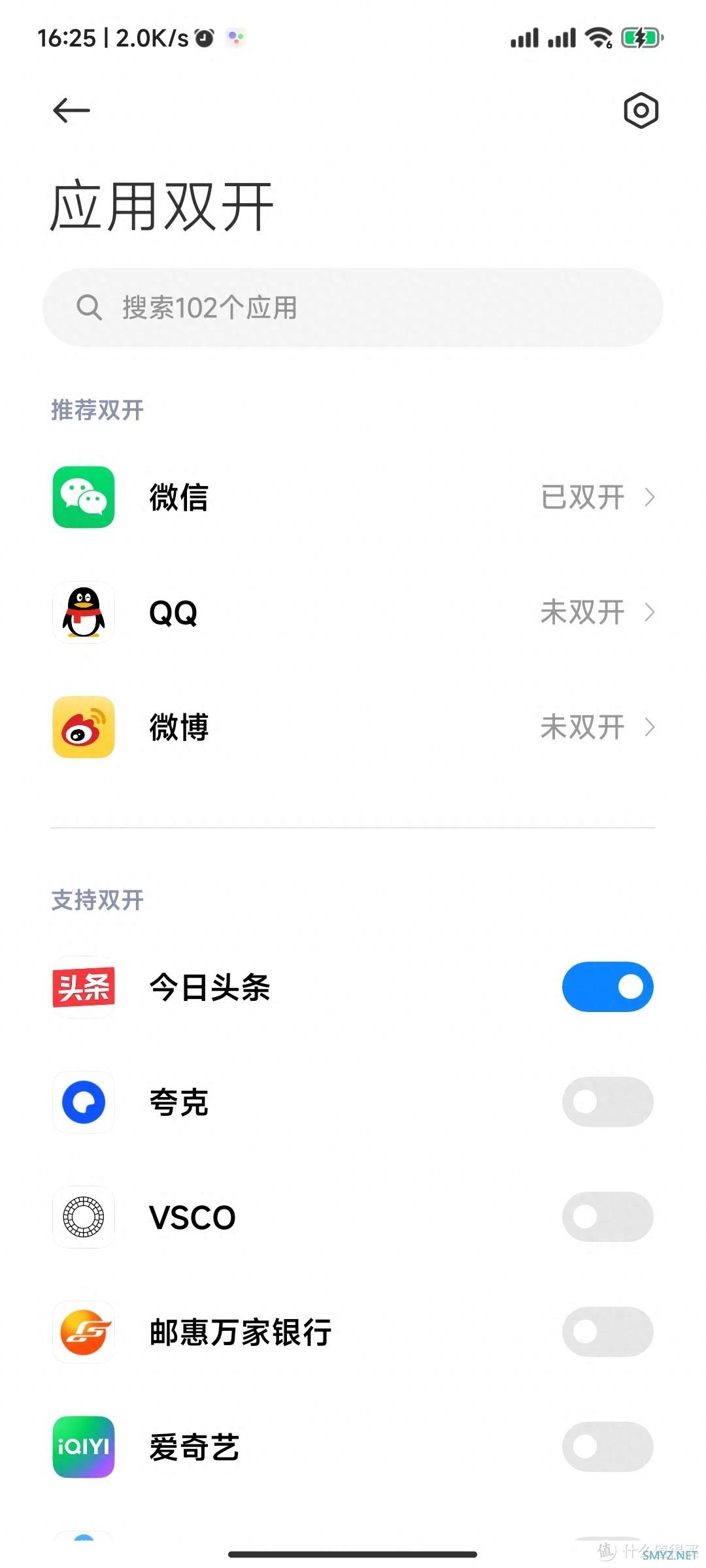706x1568 pixels.
Task: Open dual apps settings gear icon
Action: tap(641, 110)
